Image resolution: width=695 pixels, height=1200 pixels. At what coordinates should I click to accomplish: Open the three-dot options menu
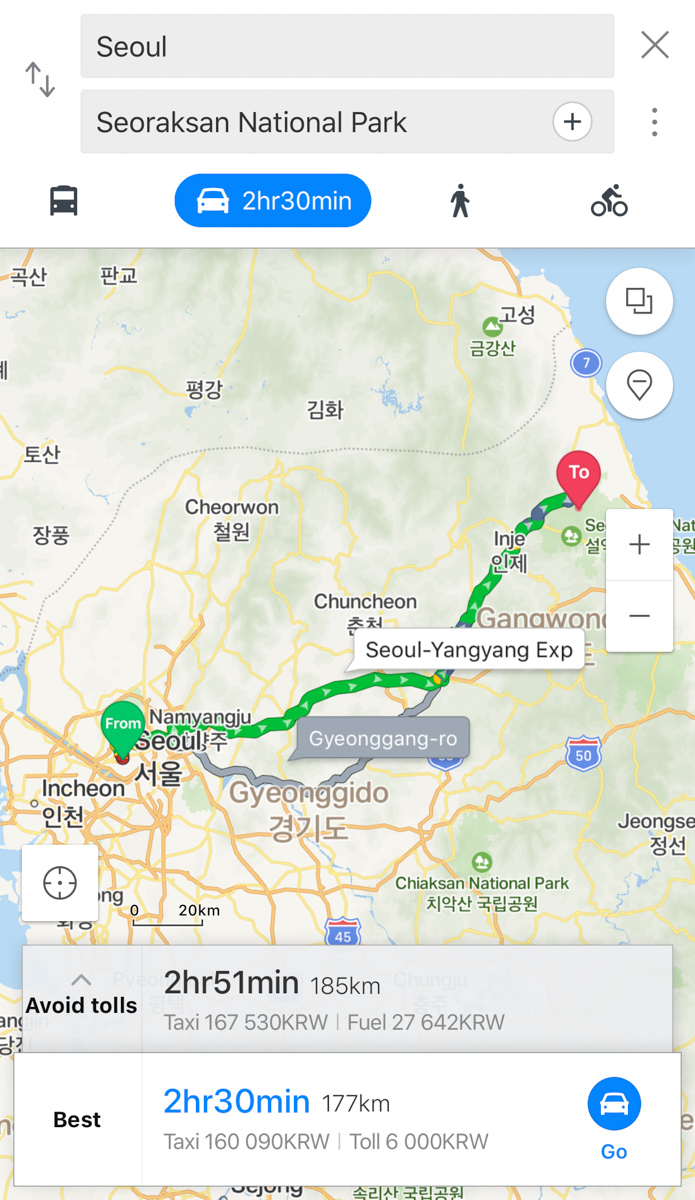[x=654, y=122]
